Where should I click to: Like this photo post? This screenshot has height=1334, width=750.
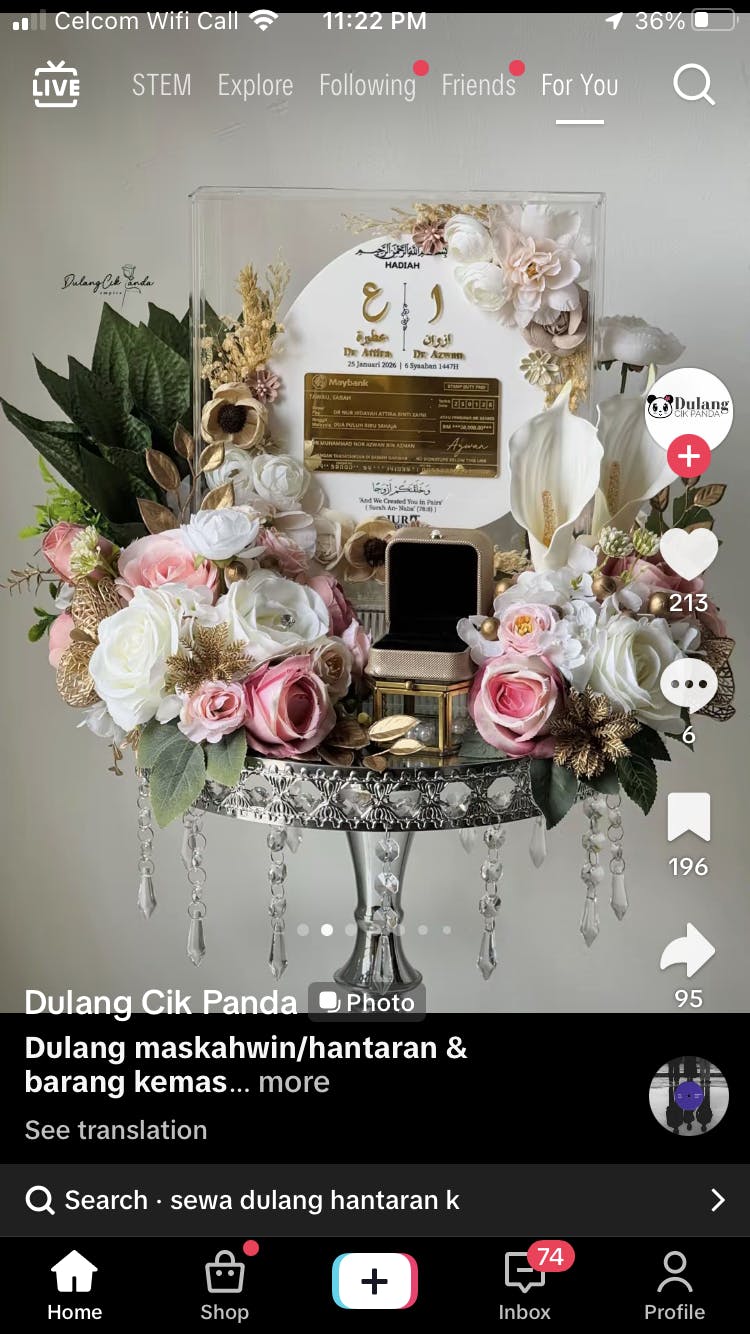(688, 553)
